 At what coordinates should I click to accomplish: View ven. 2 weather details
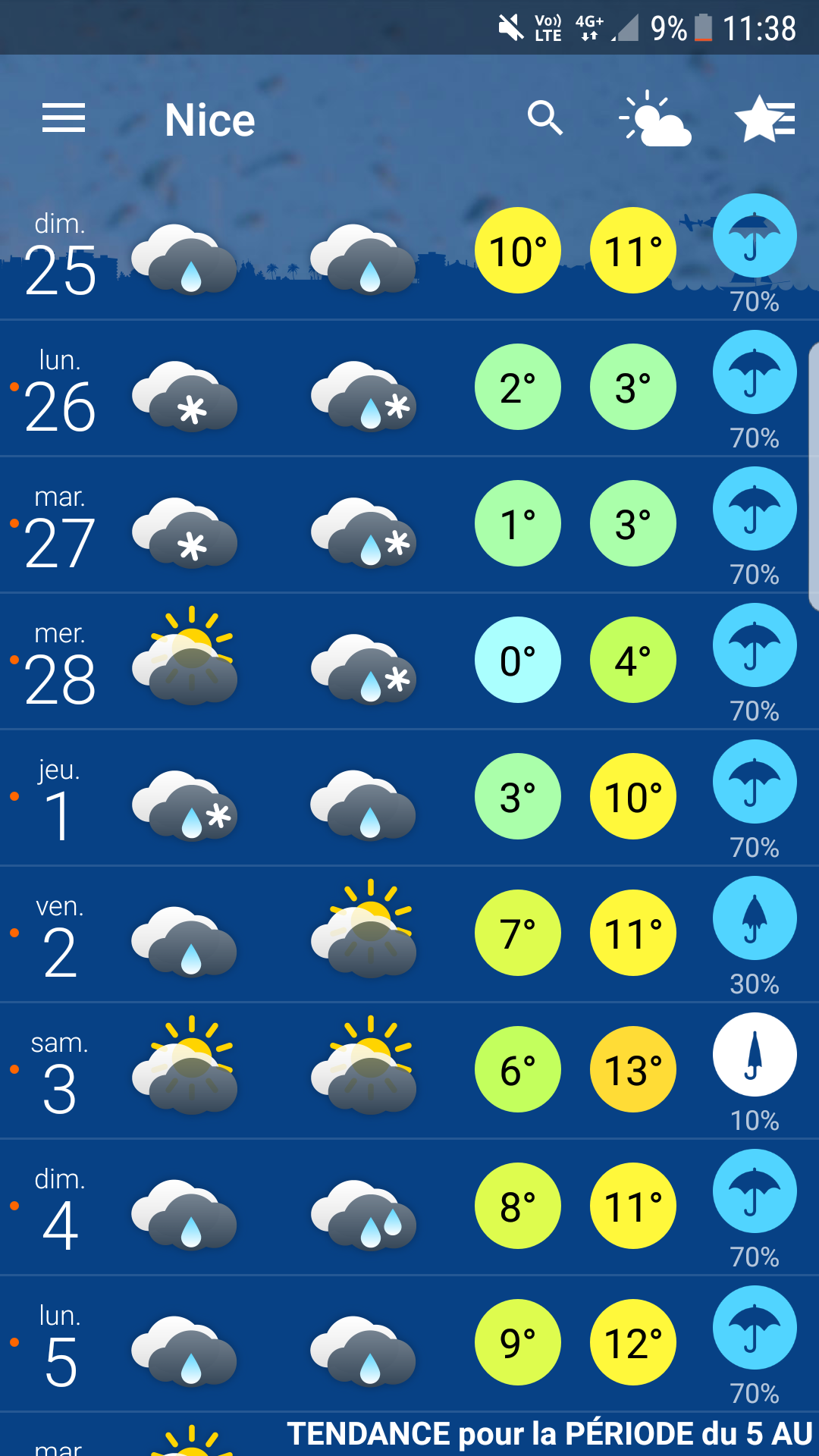409,934
